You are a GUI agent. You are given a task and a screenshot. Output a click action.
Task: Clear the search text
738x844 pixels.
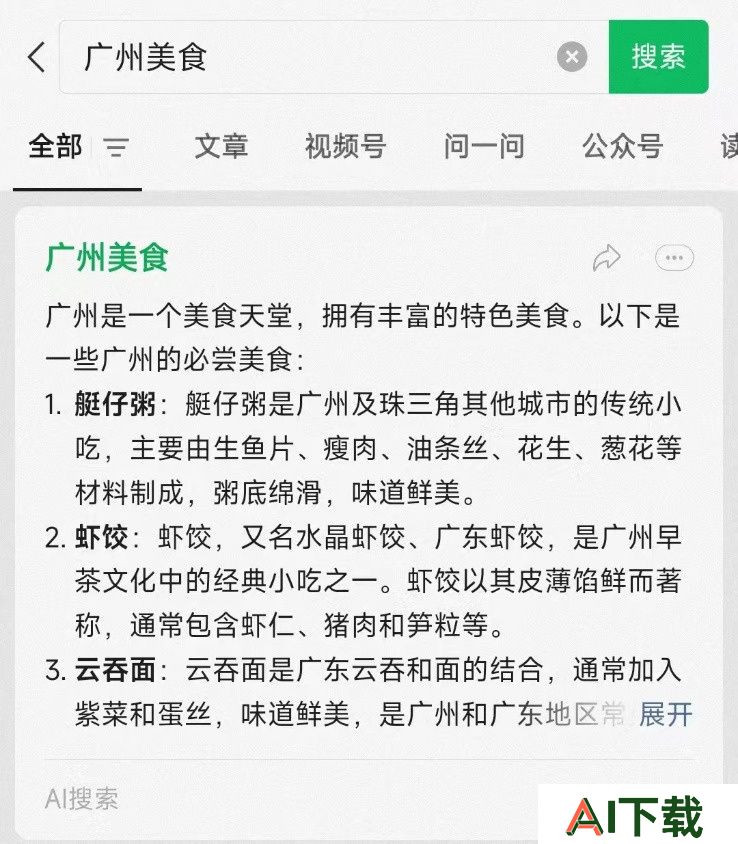[572, 57]
